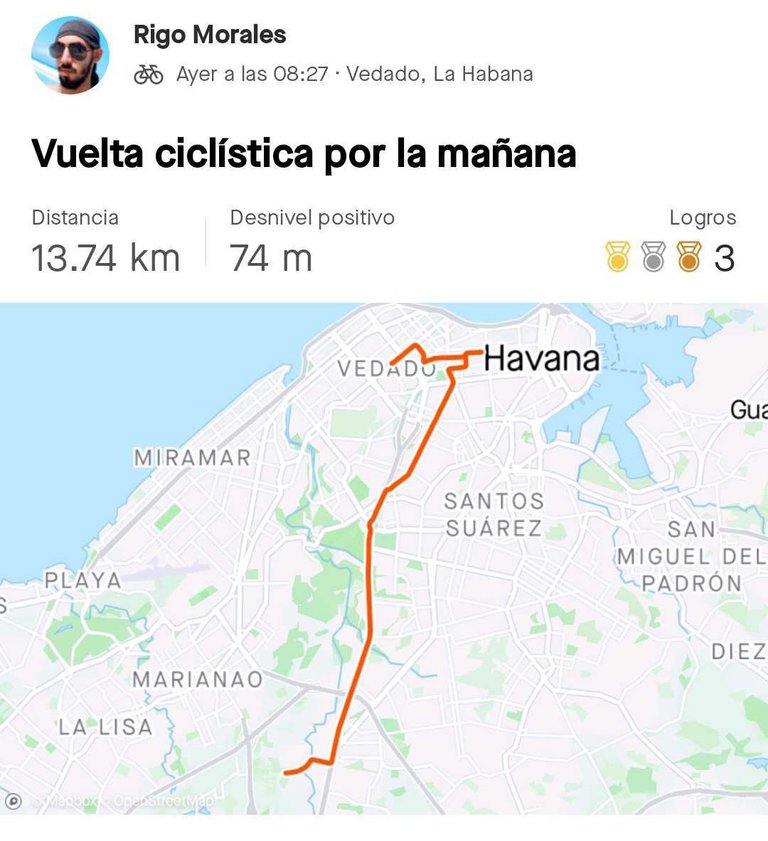The height and width of the screenshot is (841, 768).
Task: Open Rigo Morales' profile picture
Action: click(70, 55)
